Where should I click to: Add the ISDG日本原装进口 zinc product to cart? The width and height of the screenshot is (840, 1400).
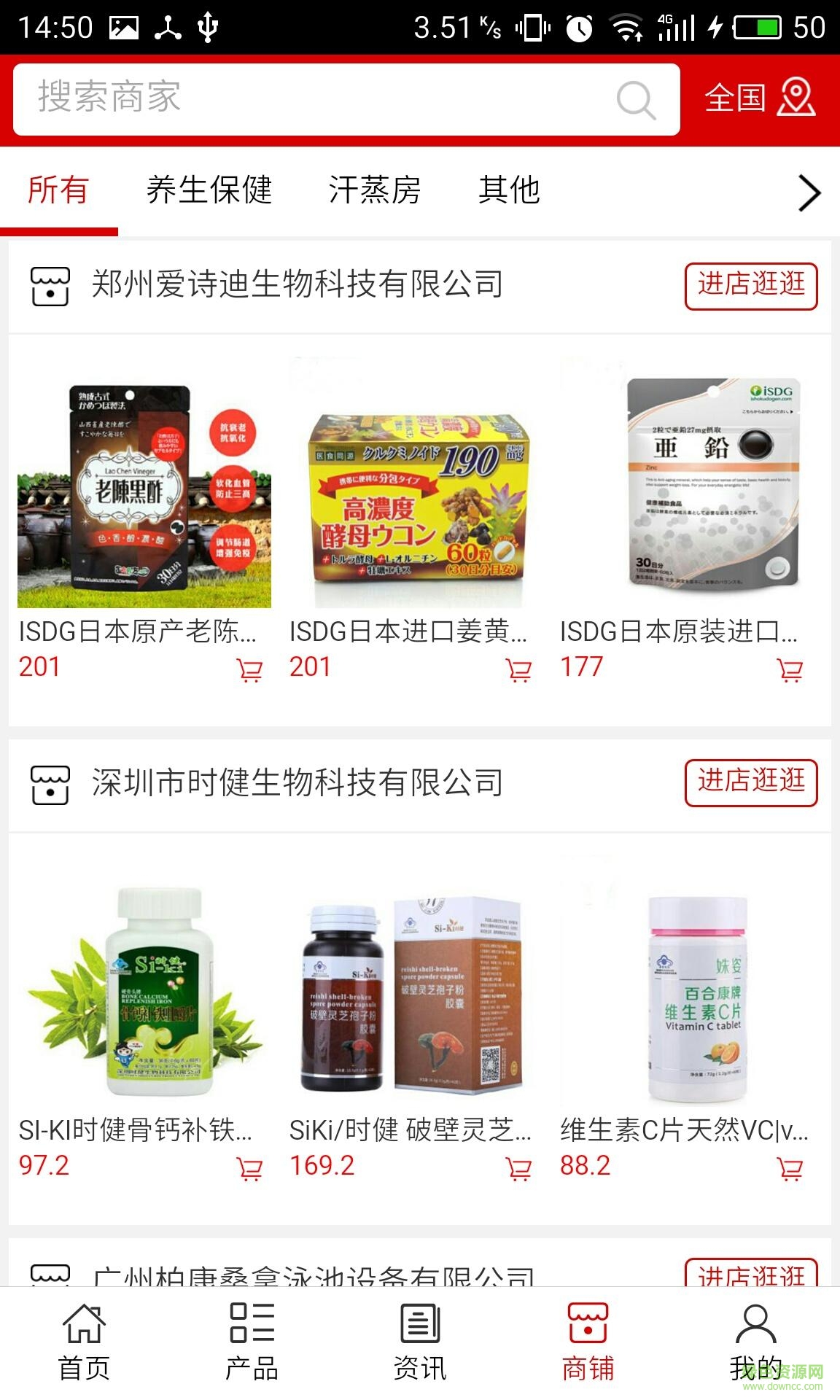tap(790, 669)
